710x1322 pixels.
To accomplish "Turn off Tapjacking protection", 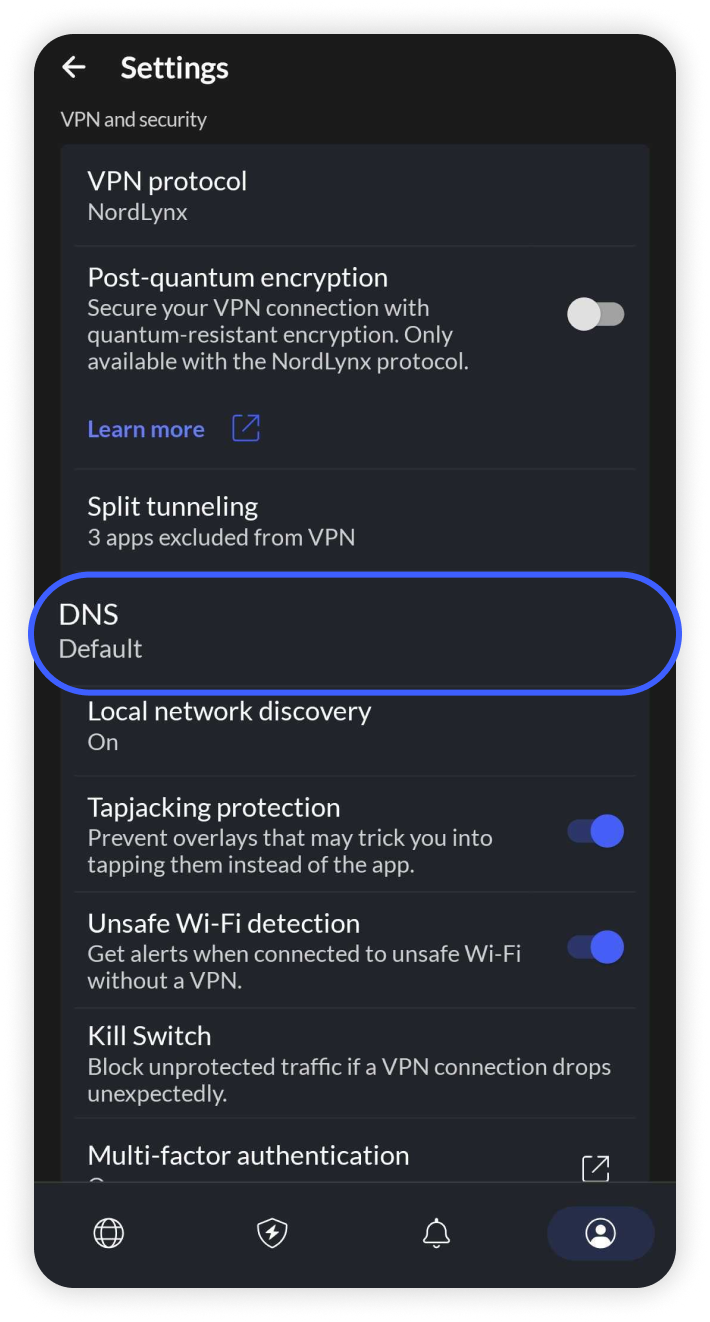I will pos(596,831).
